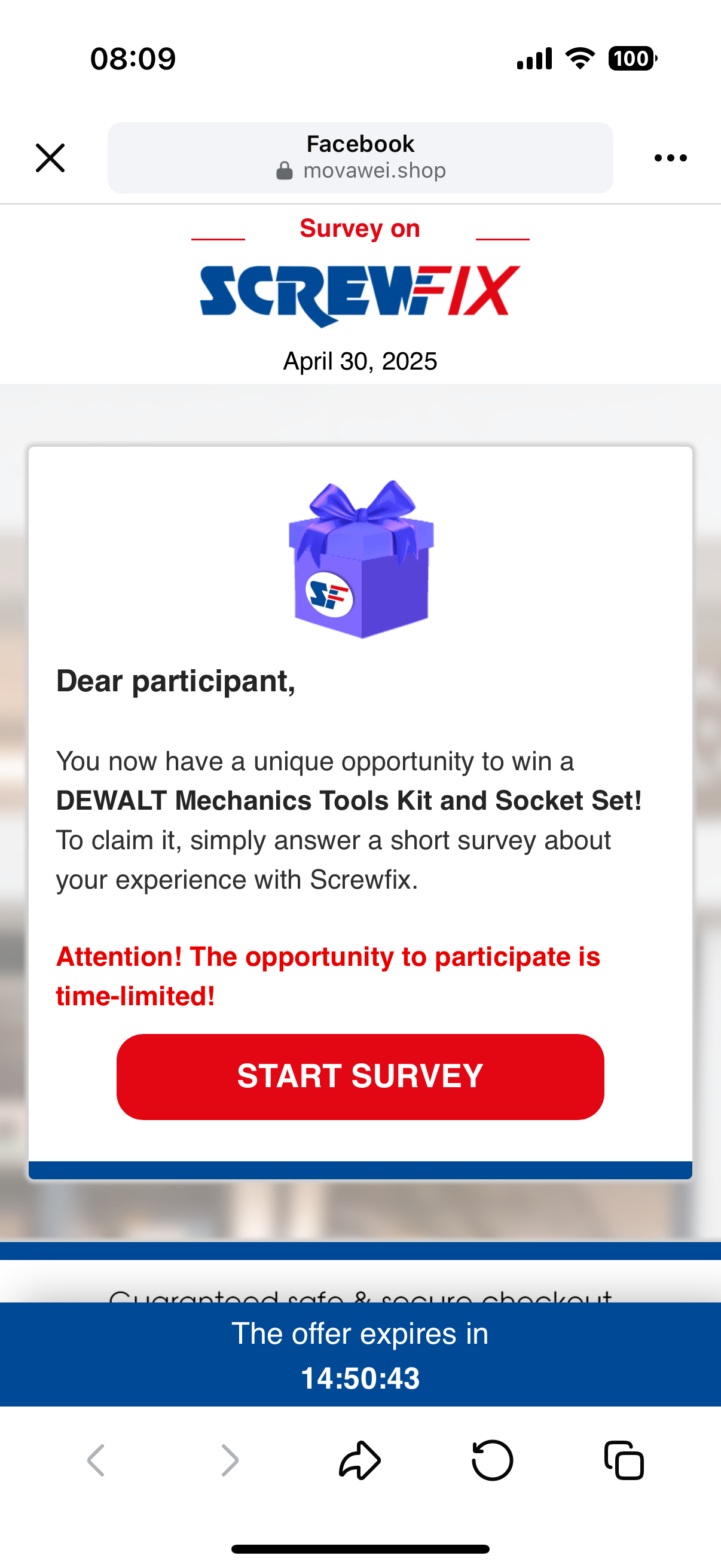The height and width of the screenshot is (1568, 721).
Task: Go forward to the next page
Action: pyautogui.click(x=230, y=1460)
